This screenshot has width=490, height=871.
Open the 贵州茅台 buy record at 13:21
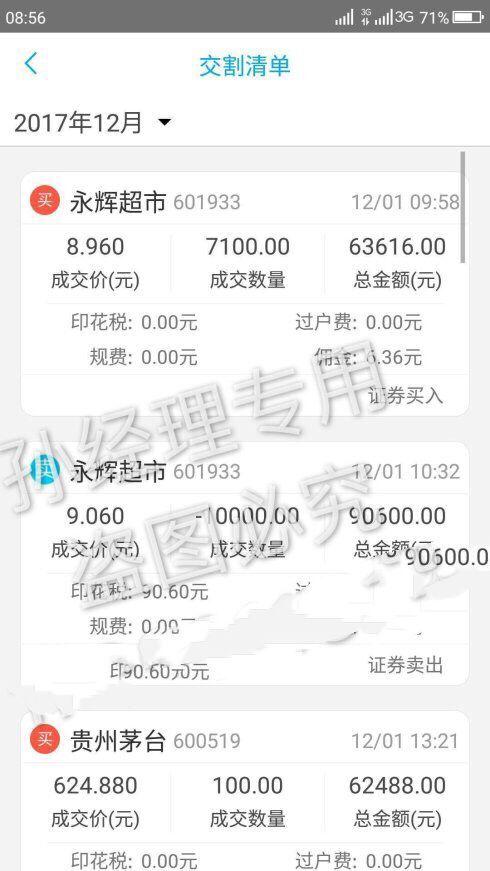point(244,791)
